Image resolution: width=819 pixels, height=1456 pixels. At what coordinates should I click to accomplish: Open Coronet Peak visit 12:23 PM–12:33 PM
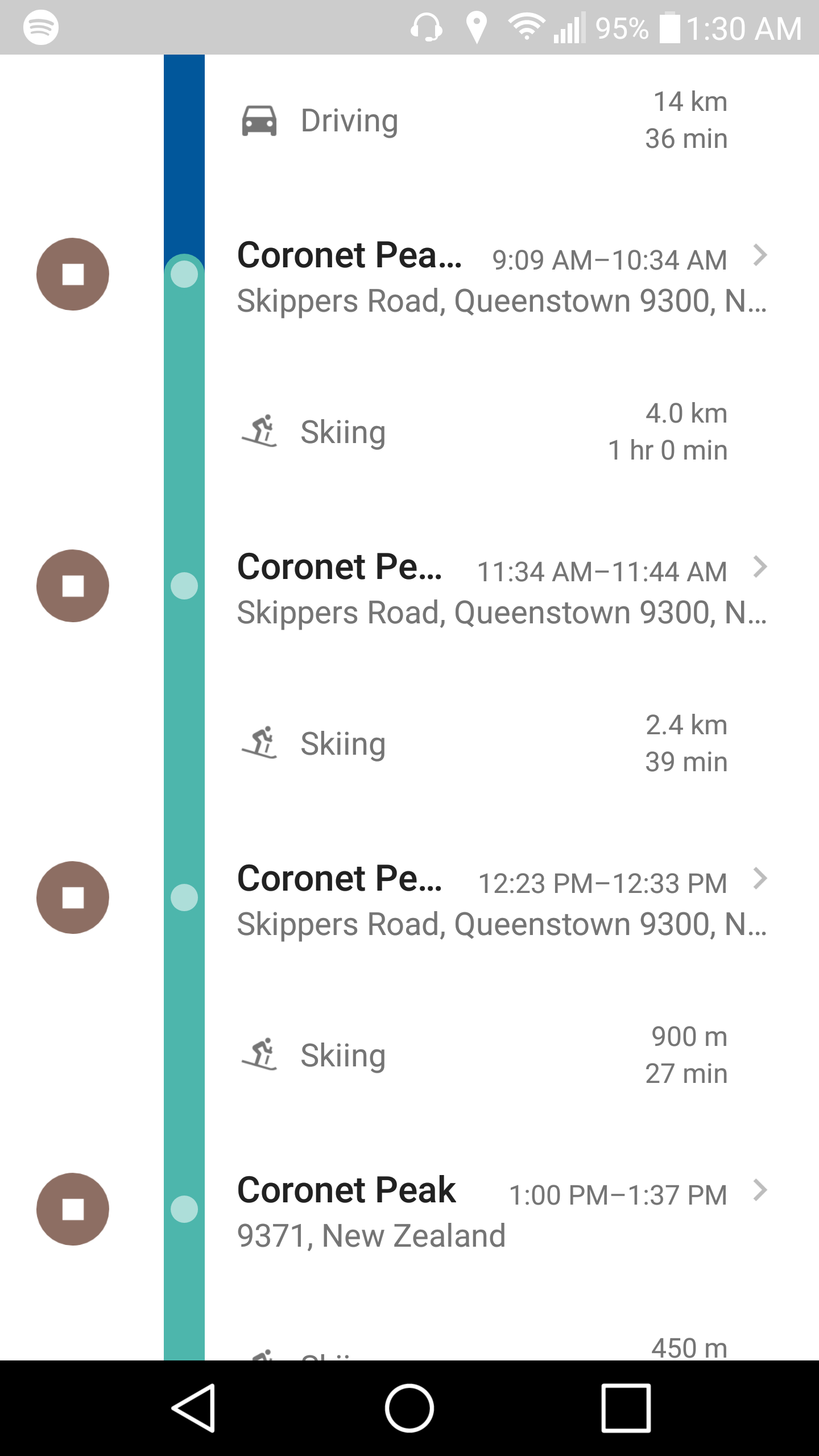500,900
